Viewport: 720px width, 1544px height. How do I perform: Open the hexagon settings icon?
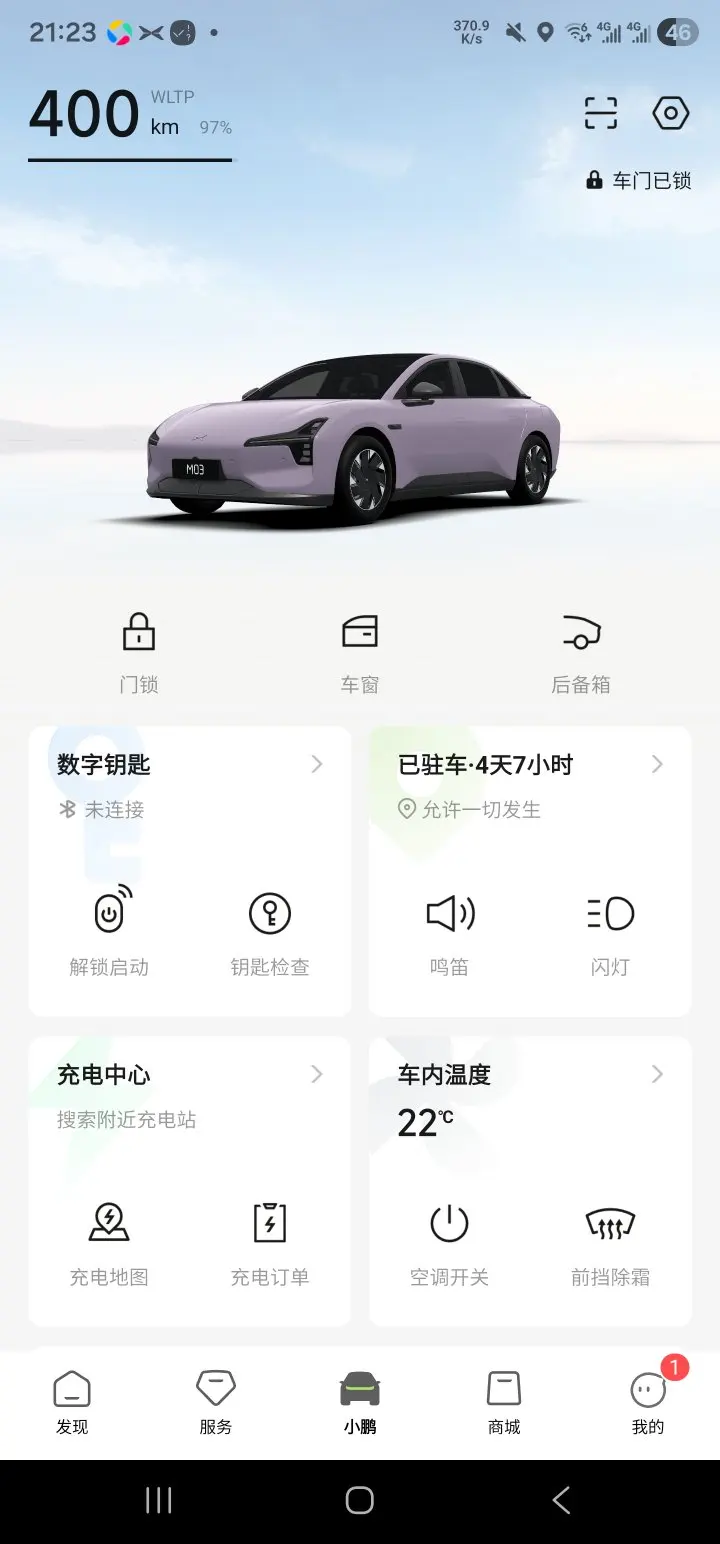click(x=670, y=113)
